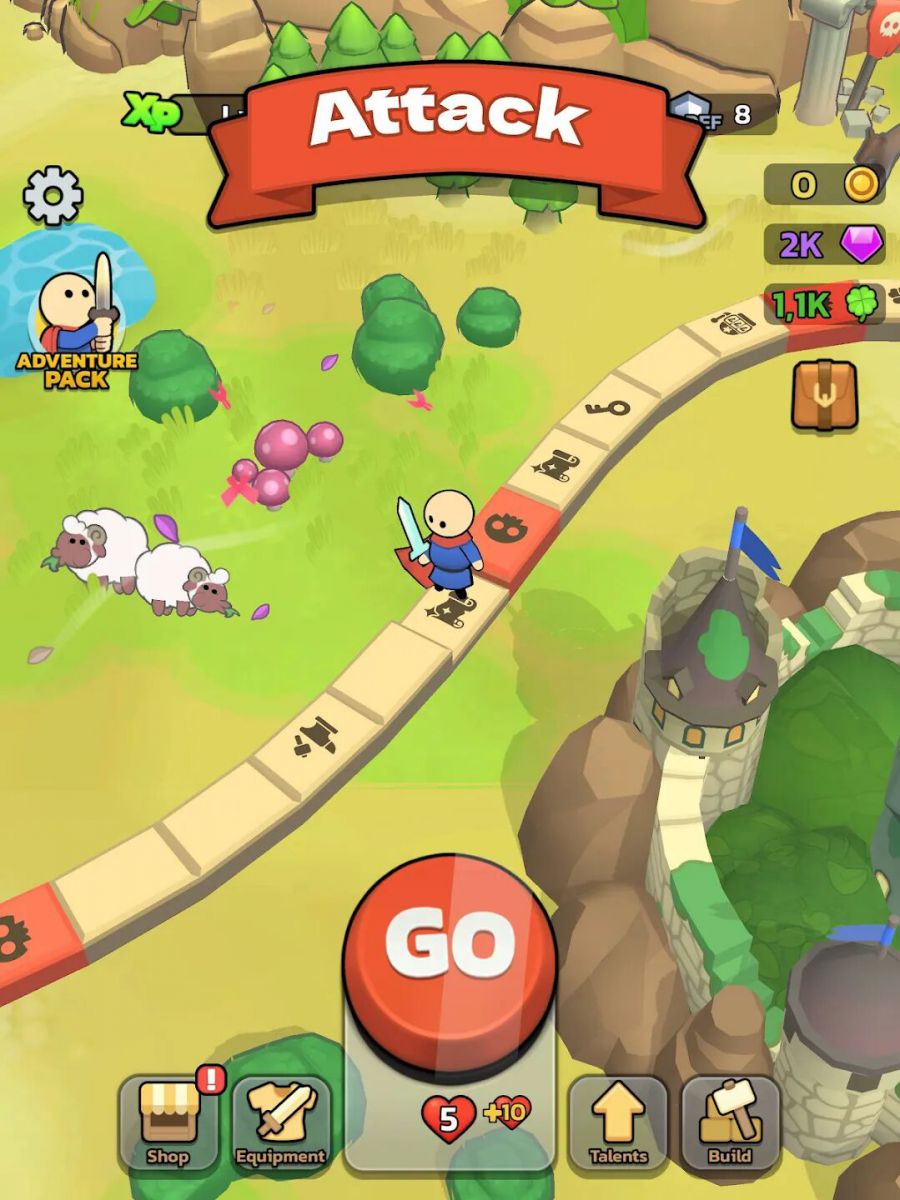900x1200 pixels.
Task: Open the Equipment menu
Action: (281, 1124)
